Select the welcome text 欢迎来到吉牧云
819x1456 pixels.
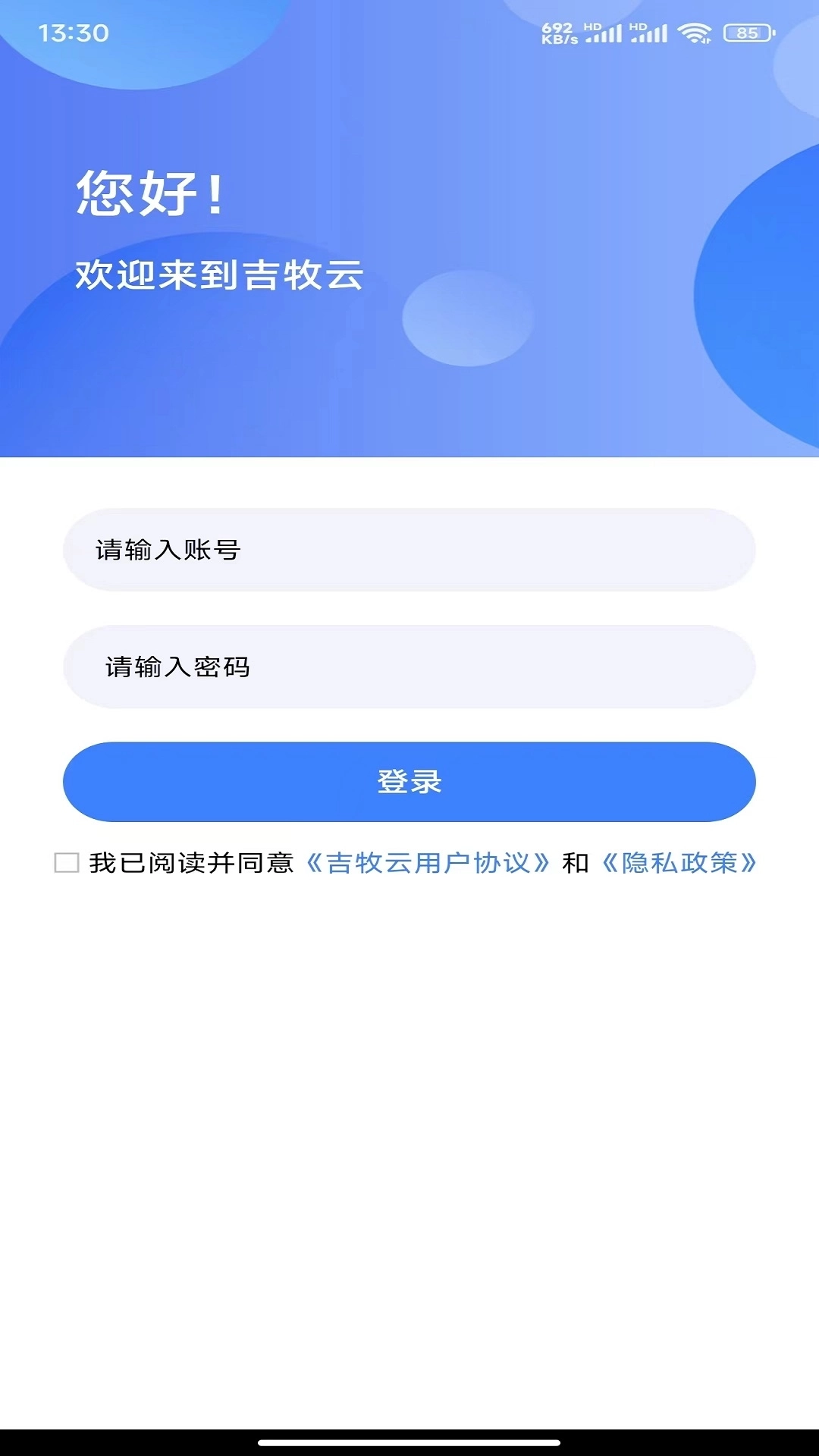pos(220,275)
